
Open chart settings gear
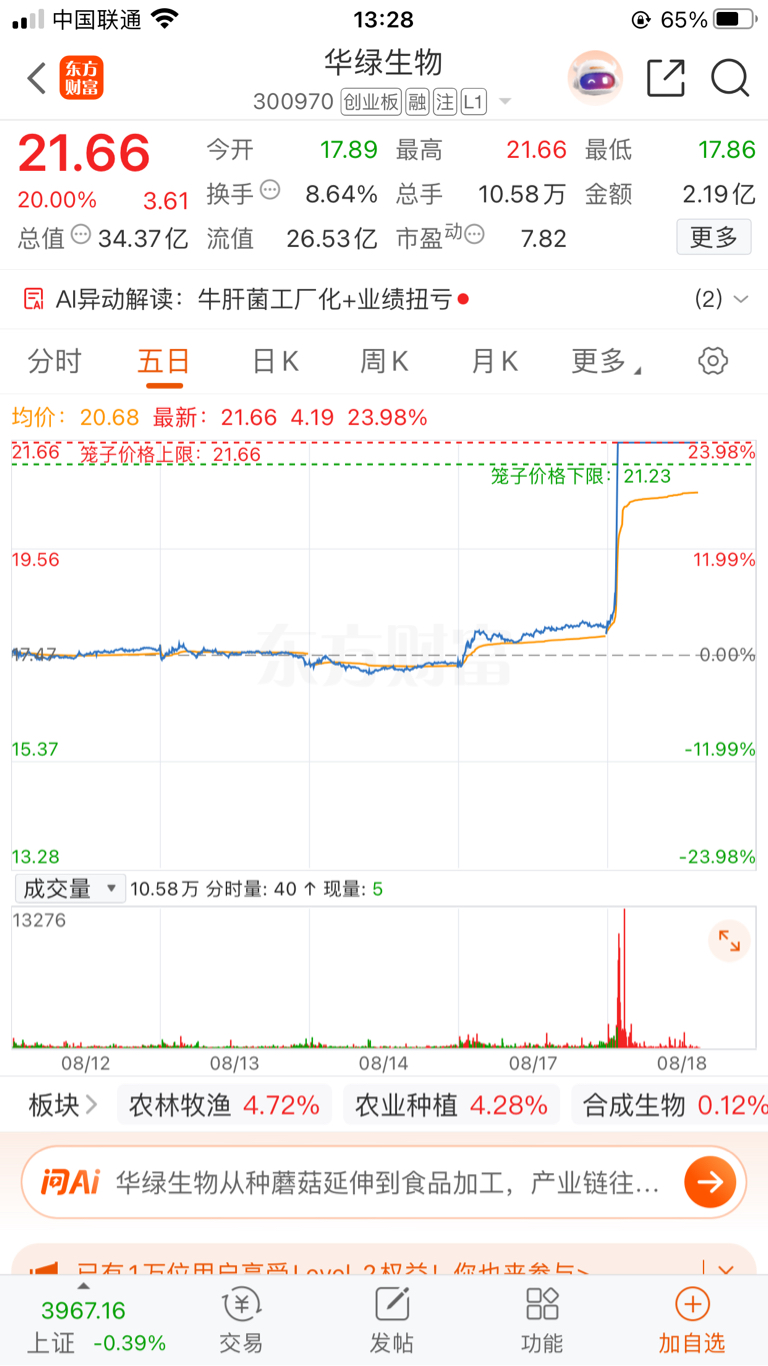click(713, 361)
